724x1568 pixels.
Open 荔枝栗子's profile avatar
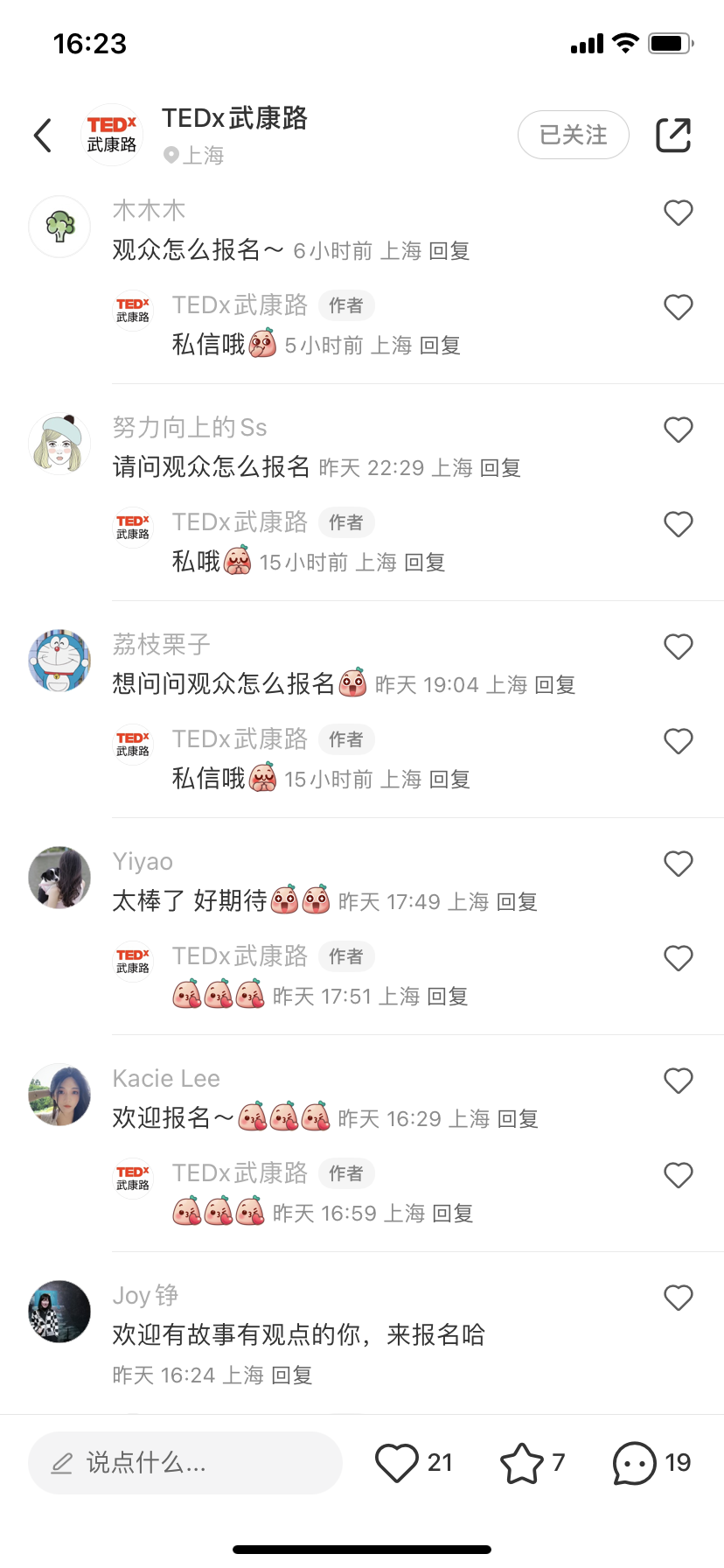[59, 661]
